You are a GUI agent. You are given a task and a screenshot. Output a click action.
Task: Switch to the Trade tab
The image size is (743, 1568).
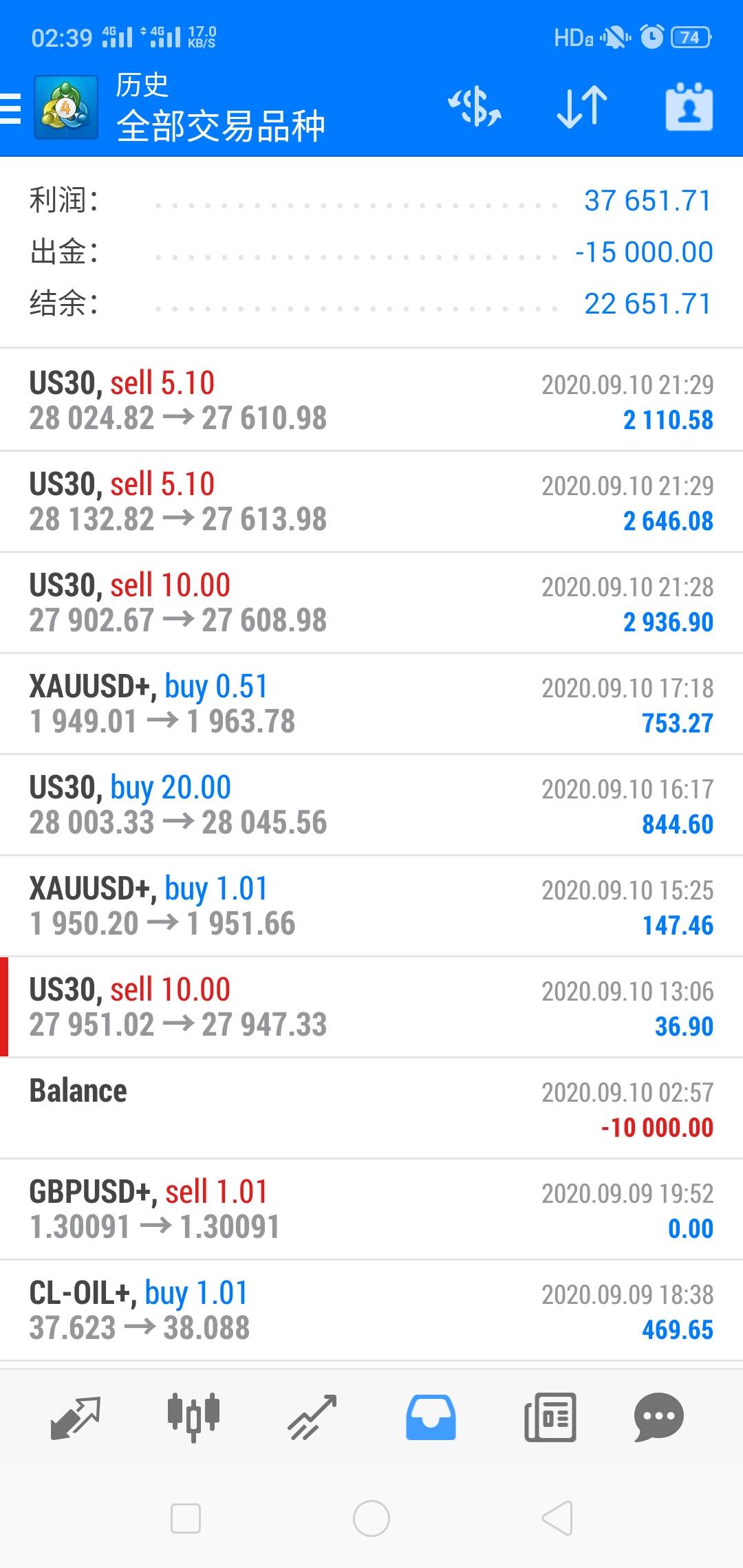(x=312, y=1418)
